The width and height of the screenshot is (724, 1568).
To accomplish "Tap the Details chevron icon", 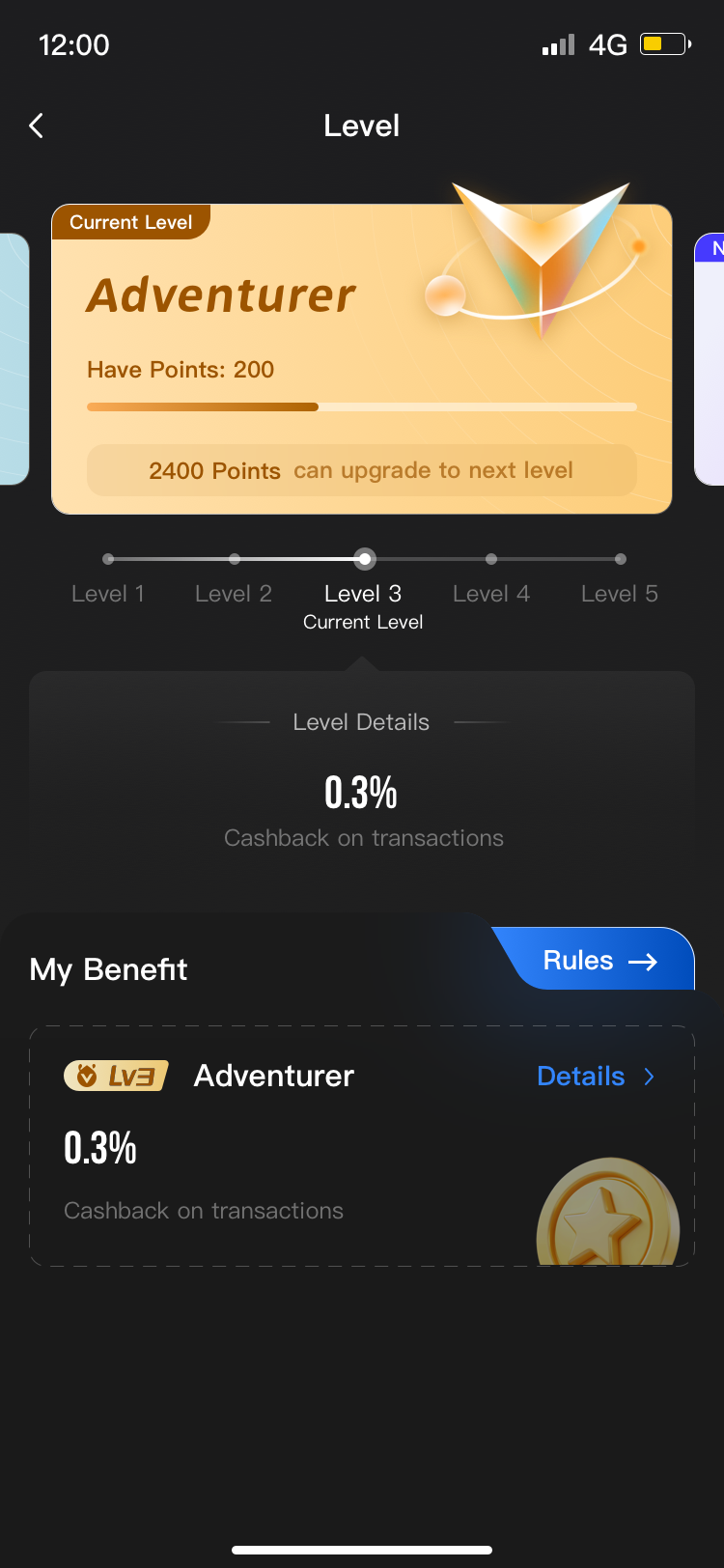I will (650, 1076).
